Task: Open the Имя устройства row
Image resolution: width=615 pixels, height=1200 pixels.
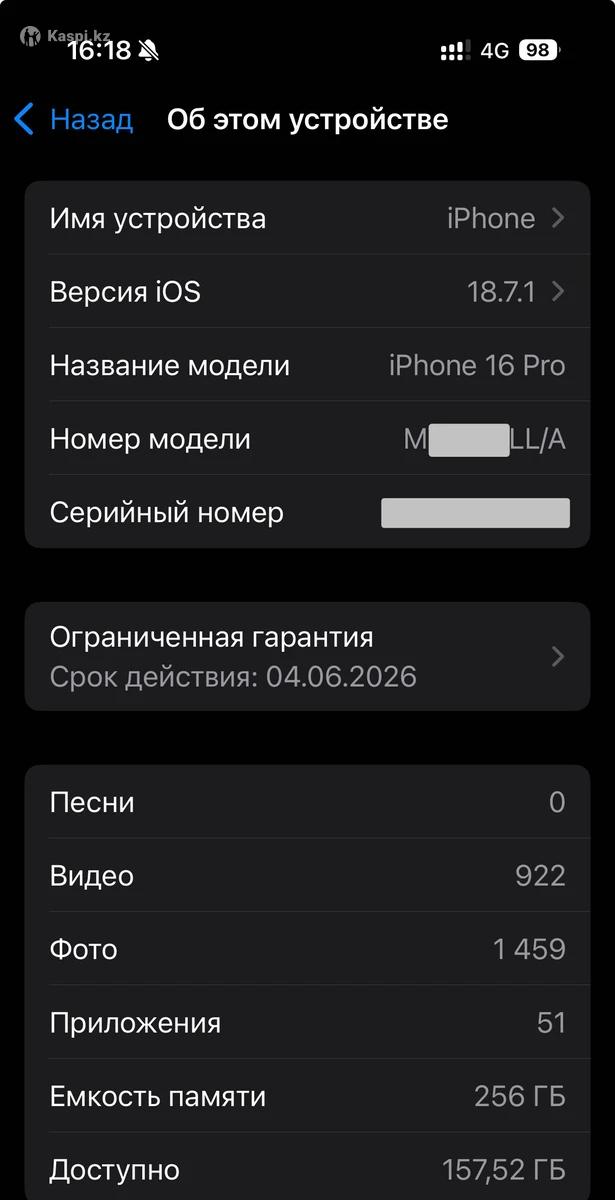Action: pos(307,218)
